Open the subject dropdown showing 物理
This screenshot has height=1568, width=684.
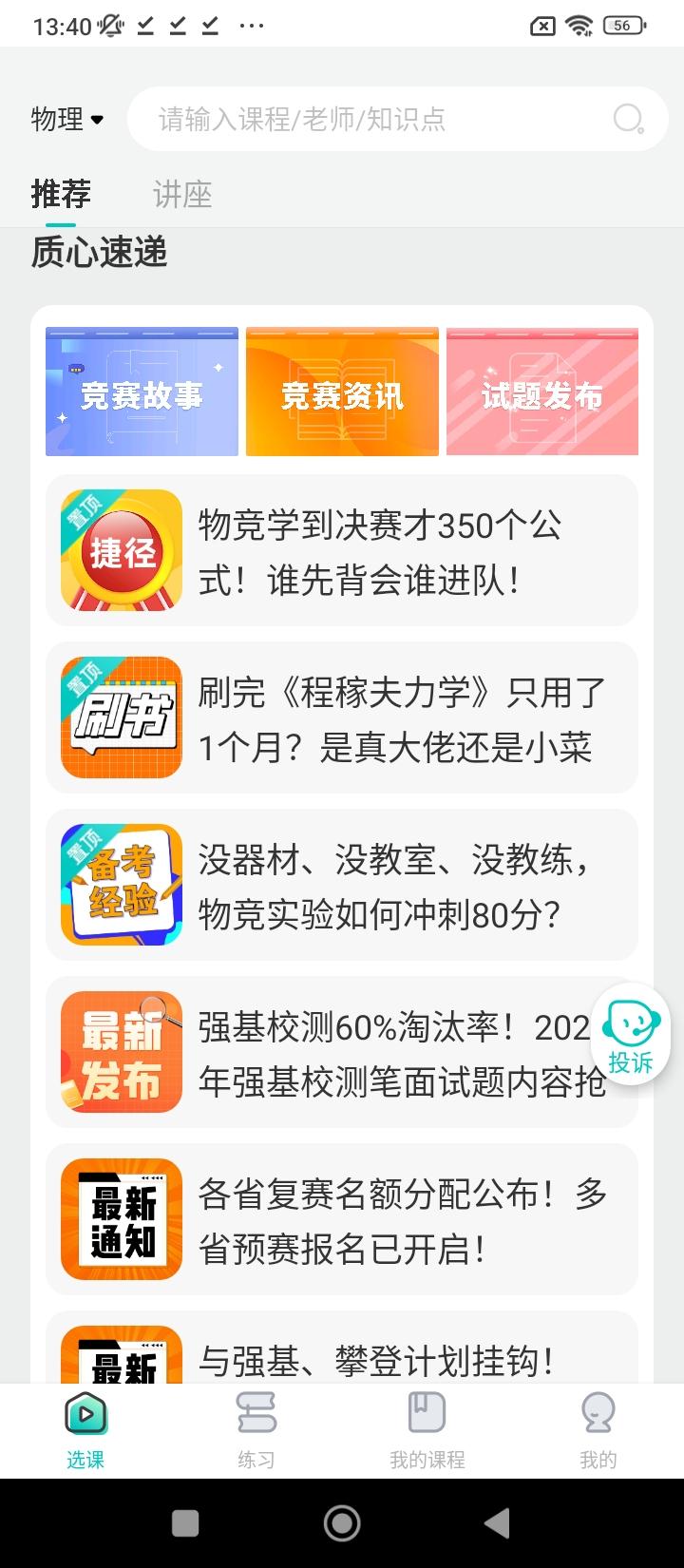coord(66,119)
